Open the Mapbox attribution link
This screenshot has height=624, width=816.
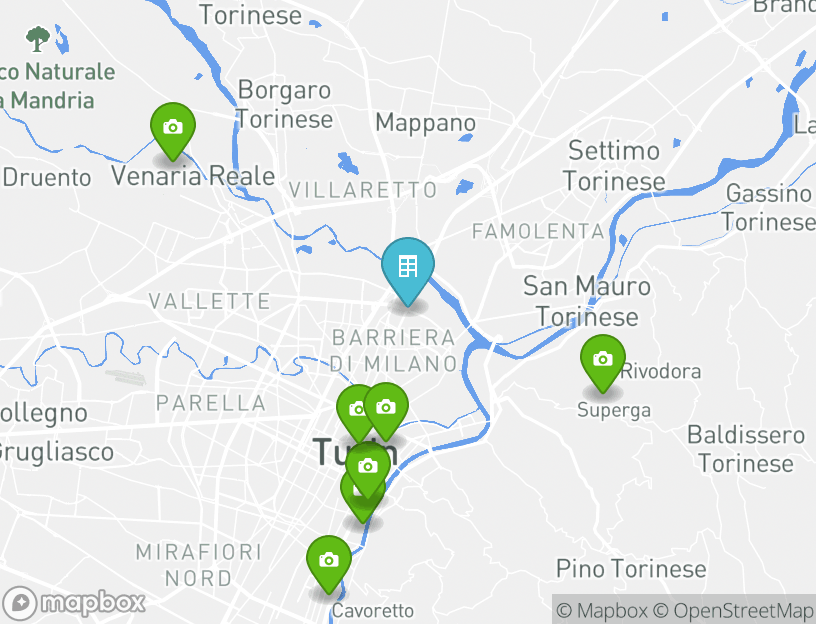coord(601,610)
